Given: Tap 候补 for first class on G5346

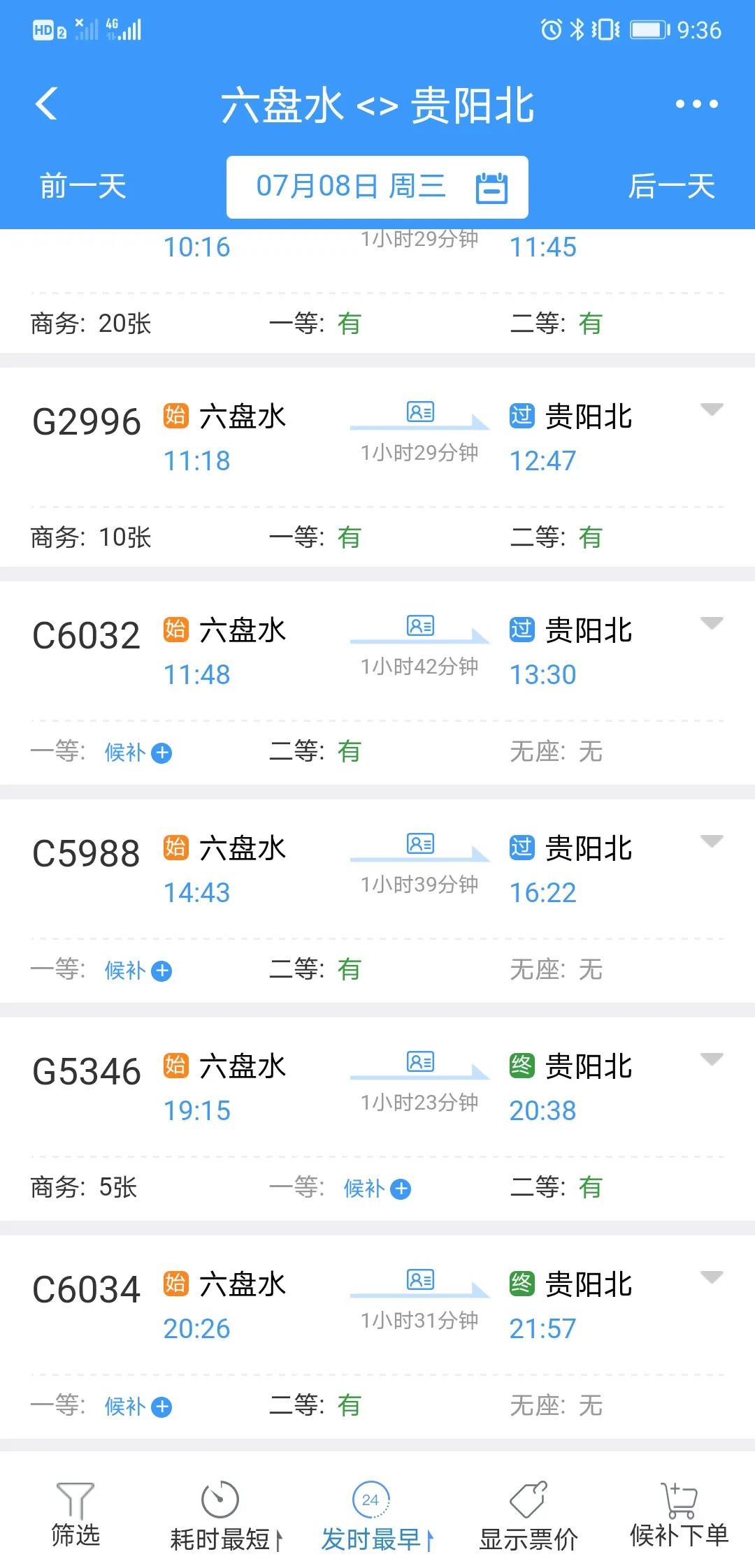Looking at the screenshot, I should [x=377, y=1189].
